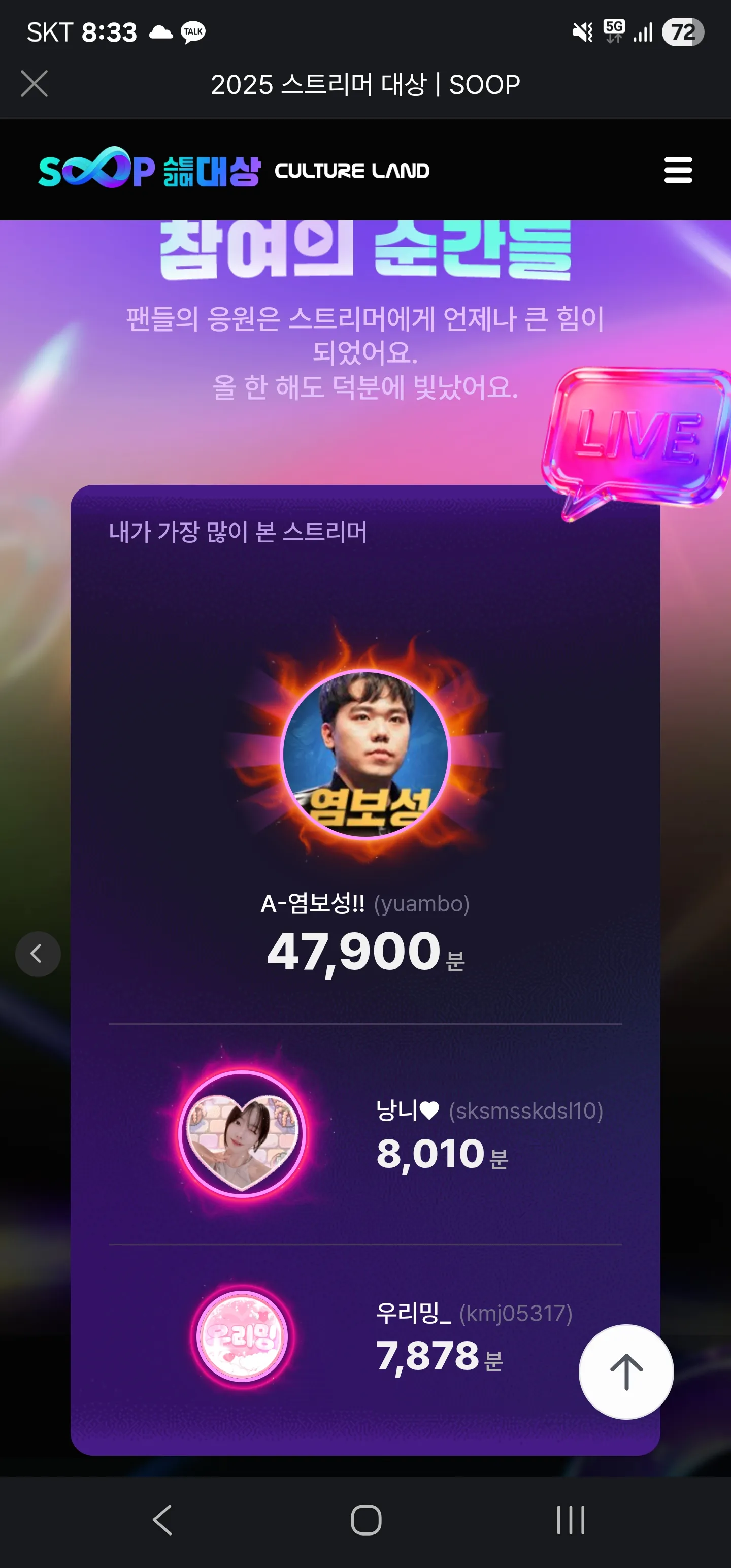Screen dimensions: 731x1568
Task: Go to the previous slide card
Action: point(37,954)
